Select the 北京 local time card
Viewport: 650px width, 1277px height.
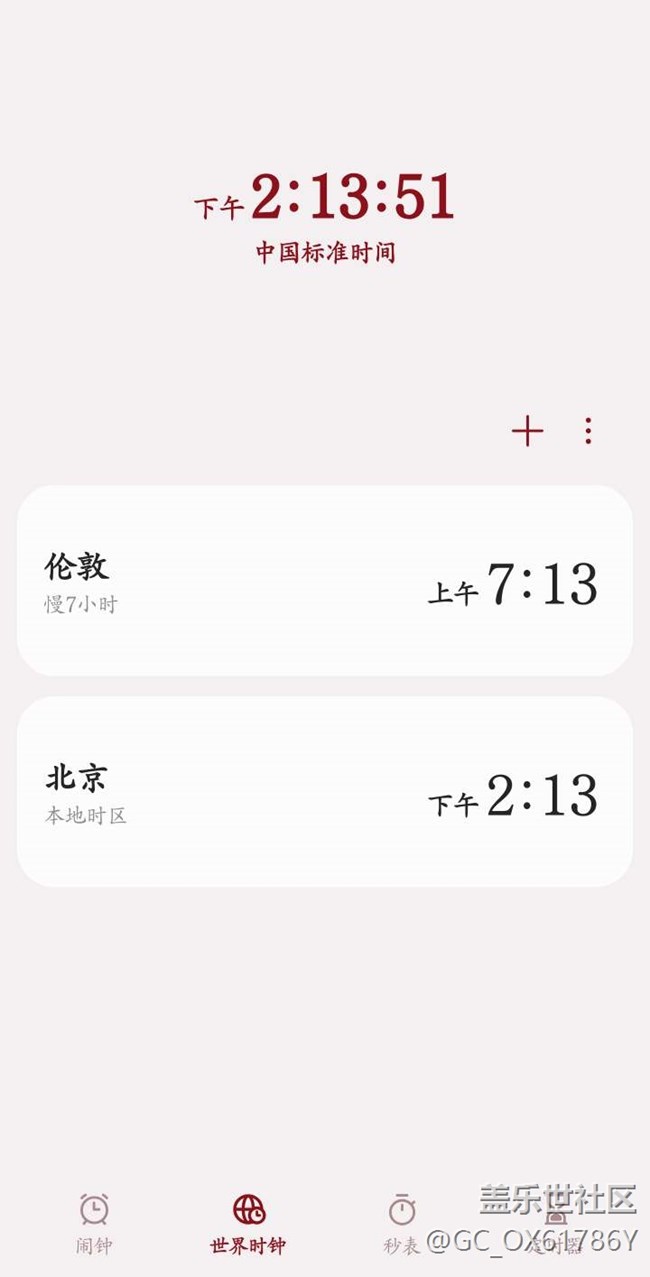(x=324, y=792)
